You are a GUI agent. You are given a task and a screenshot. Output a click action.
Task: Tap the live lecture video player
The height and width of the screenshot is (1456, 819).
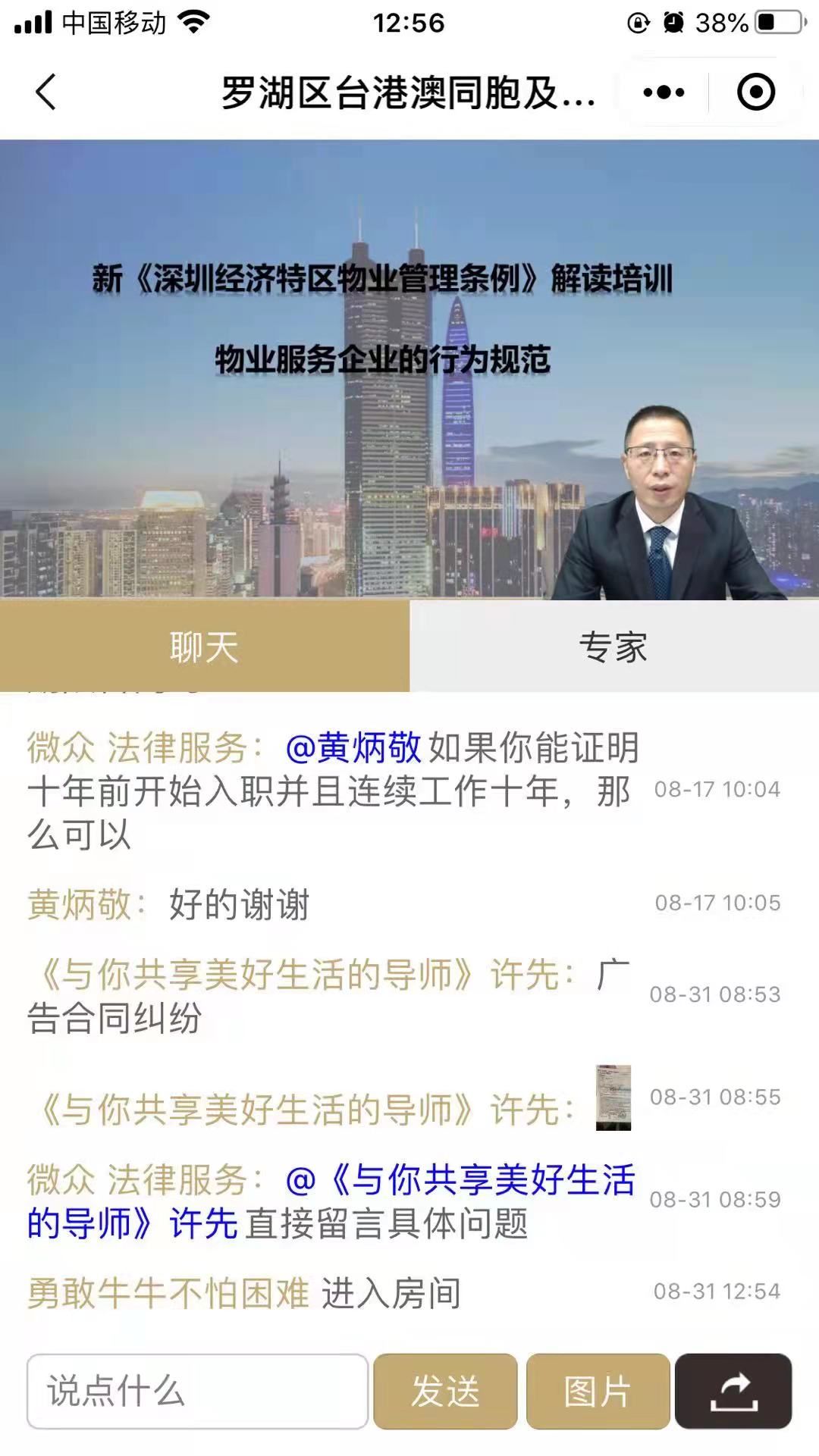[409, 370]
